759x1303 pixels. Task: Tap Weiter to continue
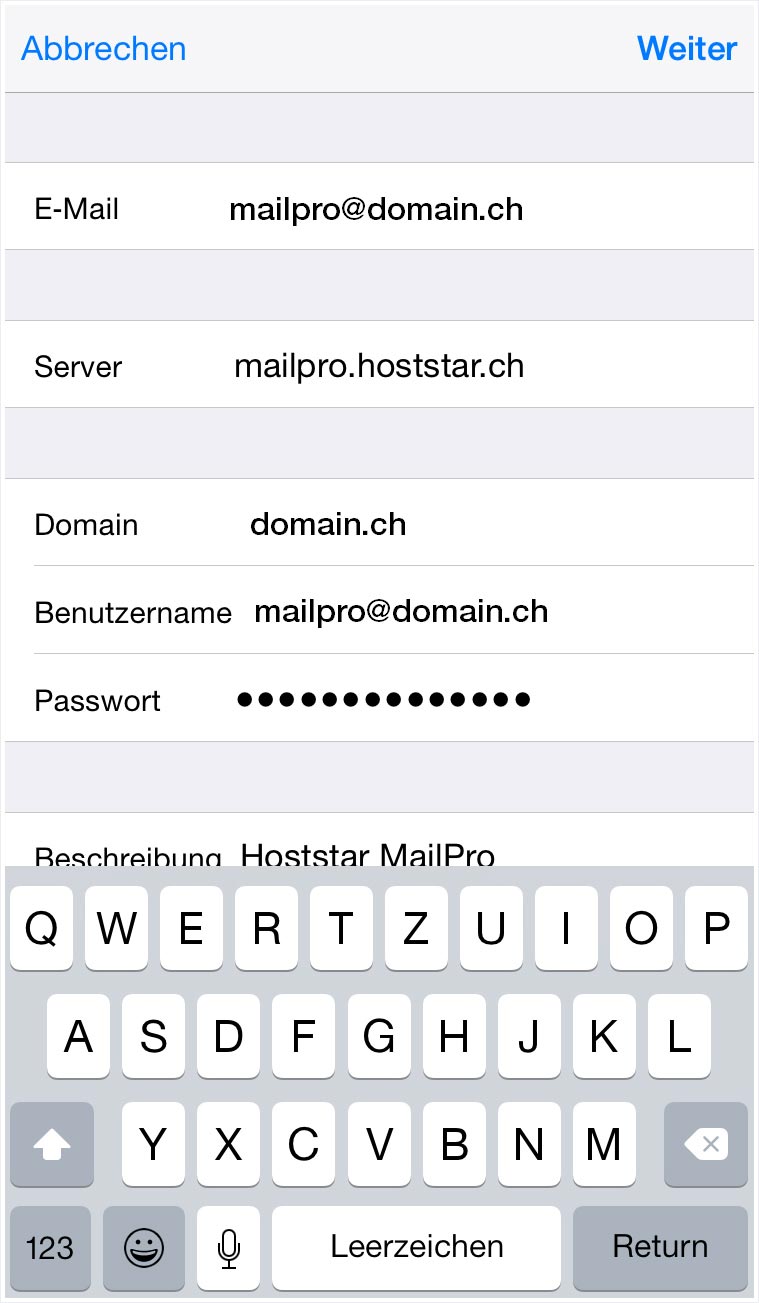pos(687,49)
